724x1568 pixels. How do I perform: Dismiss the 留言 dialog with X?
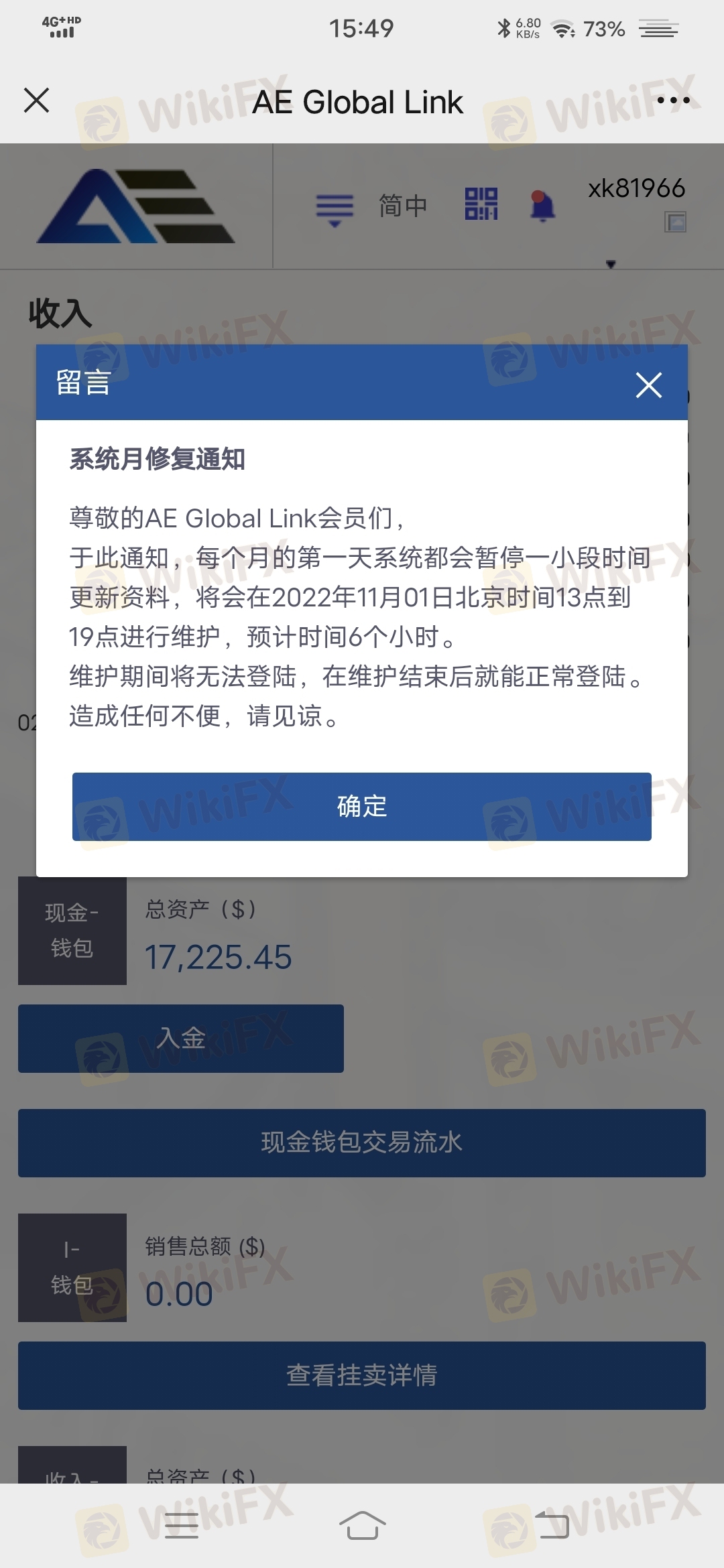point(648,385)
